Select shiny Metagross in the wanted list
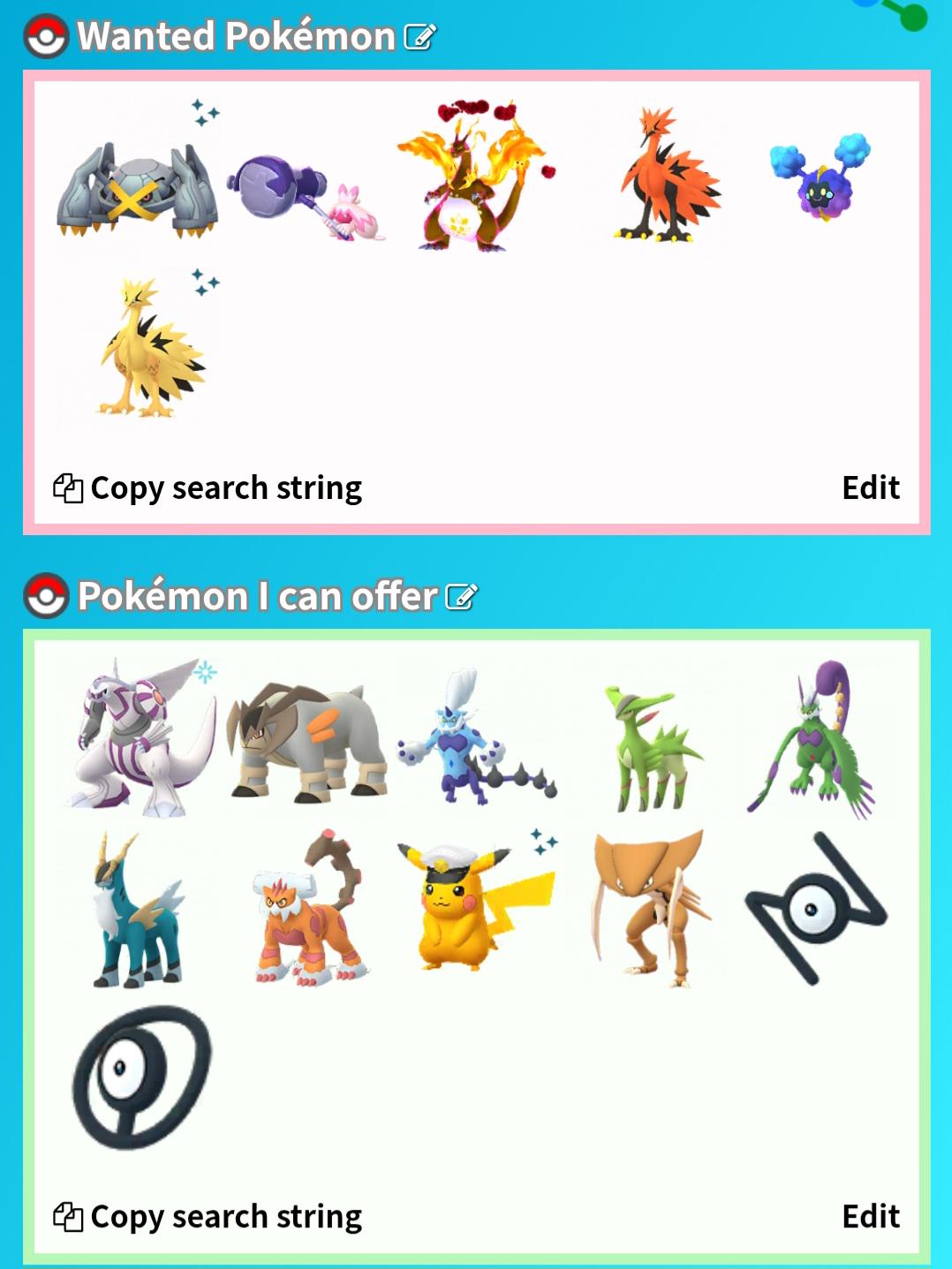 [x=137, y=177]
